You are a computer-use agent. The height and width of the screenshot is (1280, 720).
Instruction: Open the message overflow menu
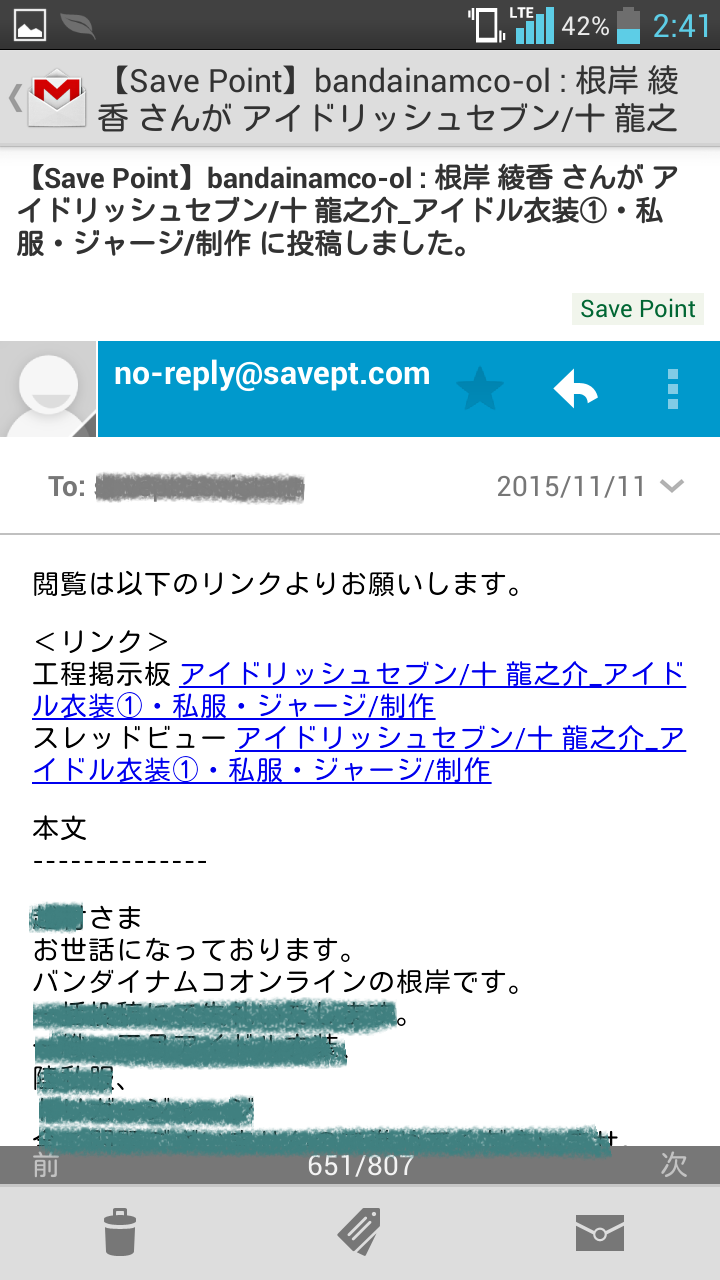click(672, 389)
